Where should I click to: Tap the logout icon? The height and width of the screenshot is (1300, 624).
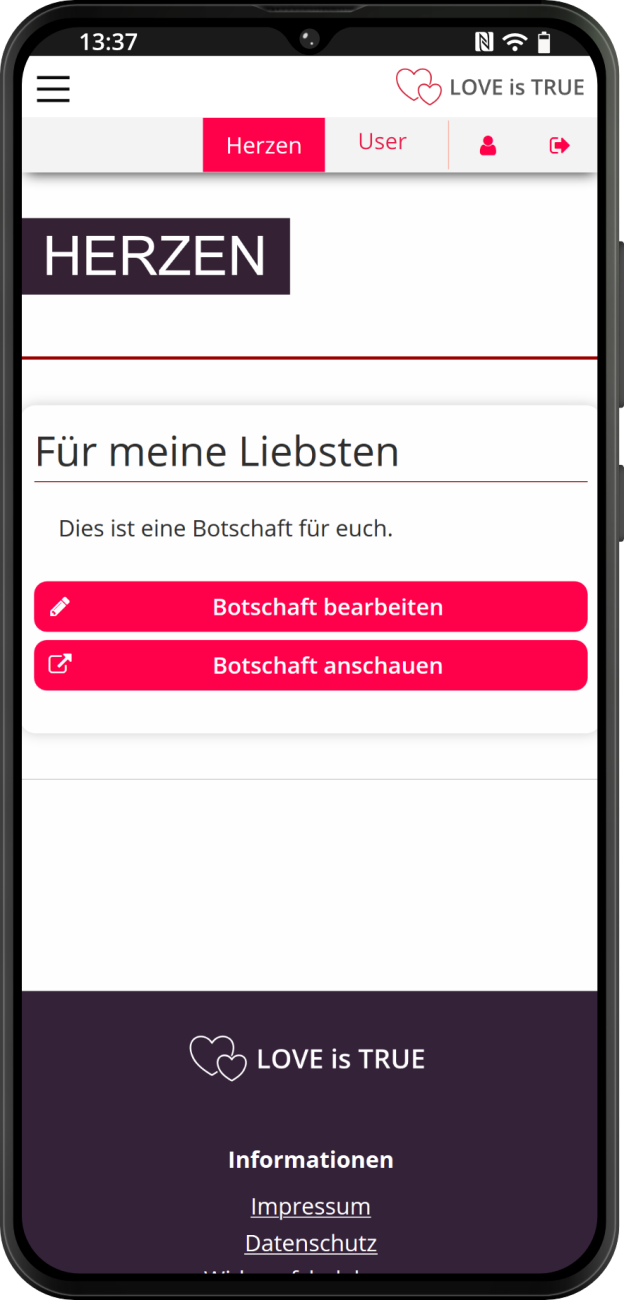tap(559, 146)
